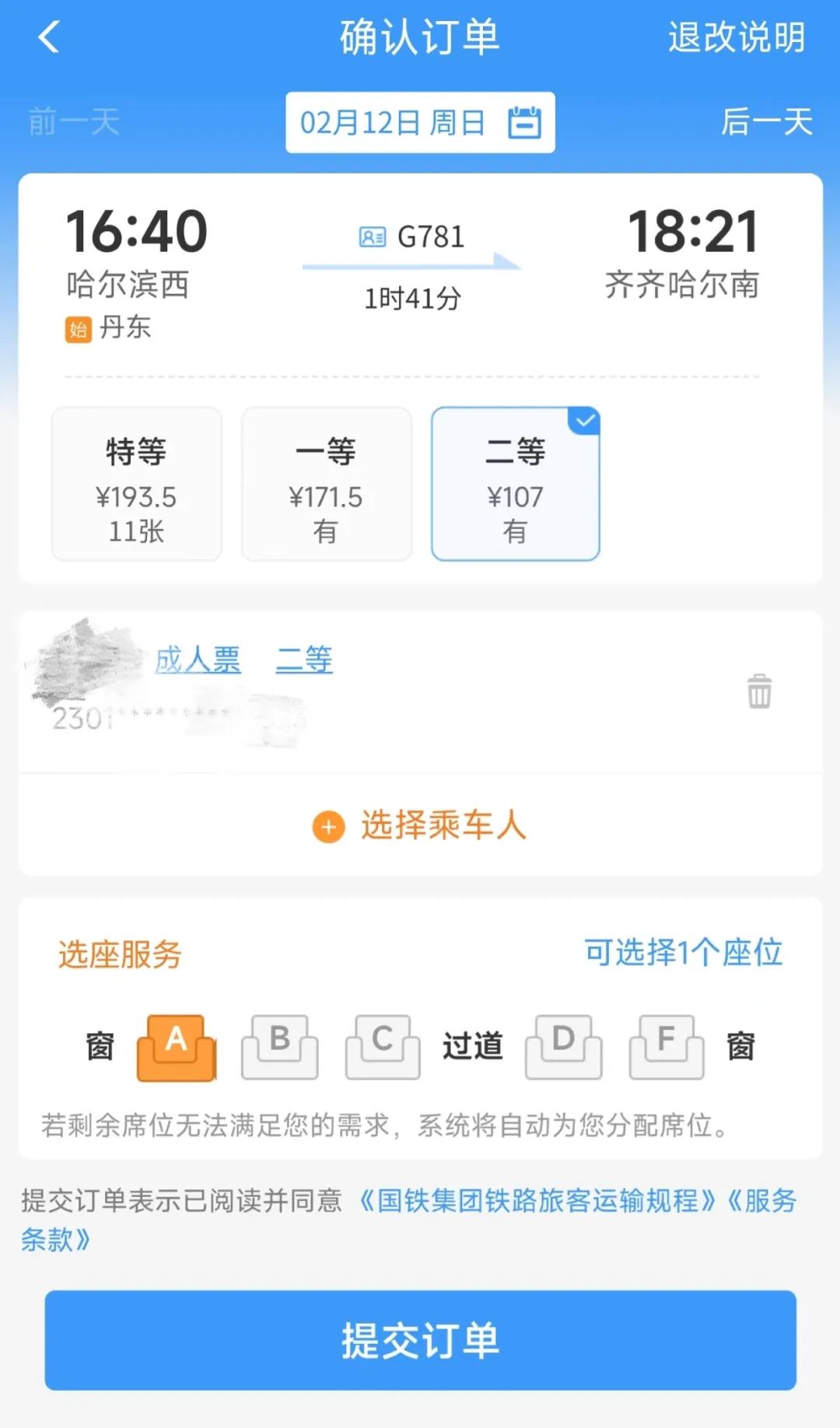Select the 一等 seat class at ¥171.5
Image resolution: width=840 pixels, height=1428 pixels.
[x=326, y=483]
